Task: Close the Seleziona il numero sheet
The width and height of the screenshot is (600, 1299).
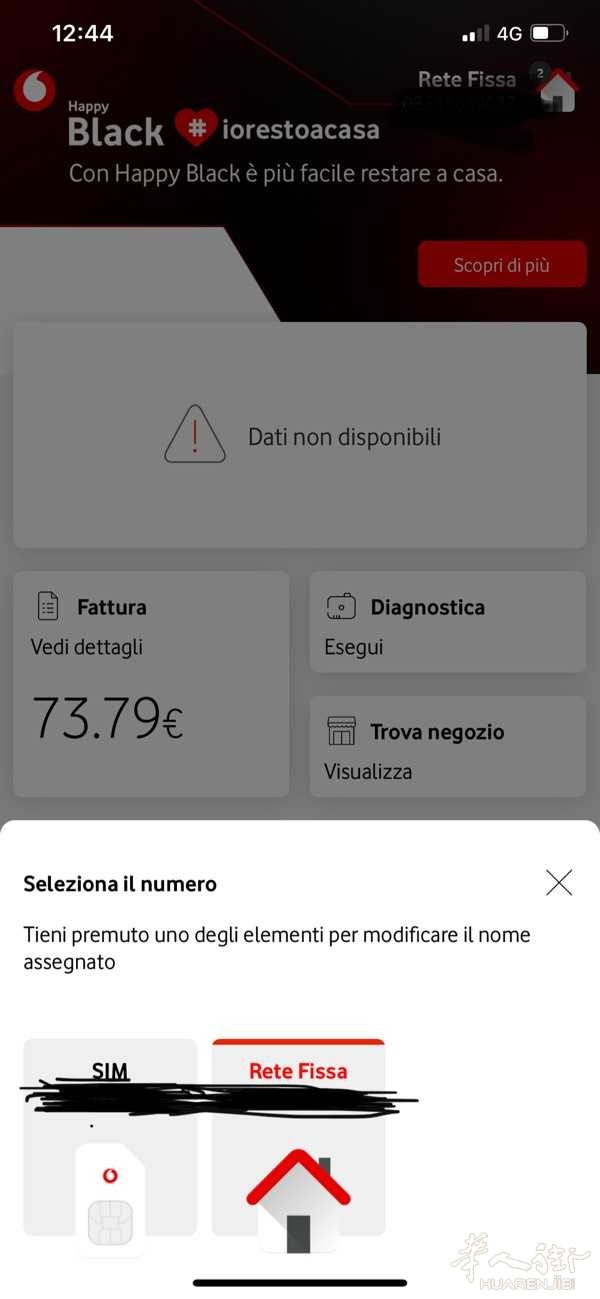Action: point(559,882)
